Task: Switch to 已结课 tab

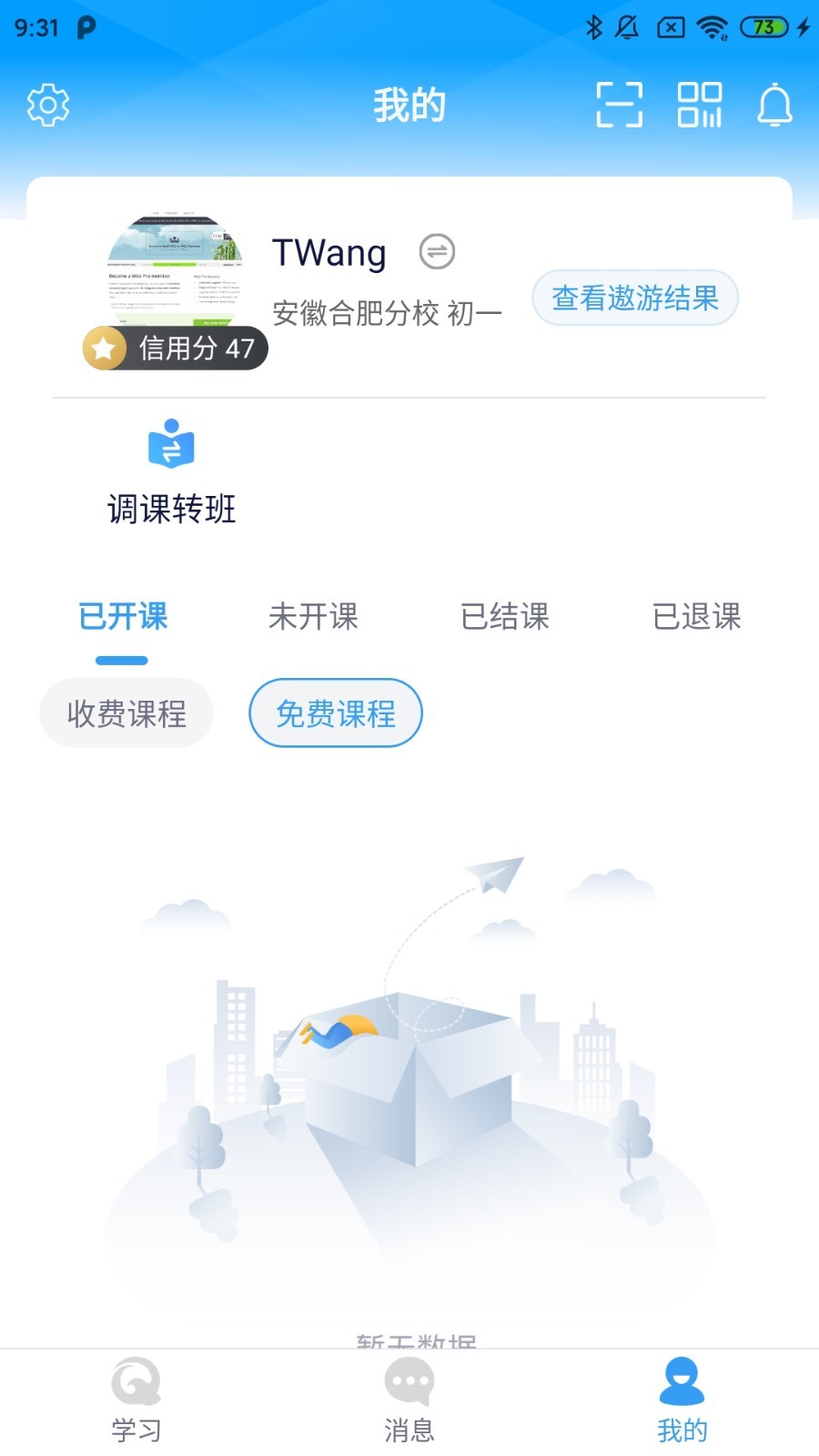Action: tap(505, 617)
